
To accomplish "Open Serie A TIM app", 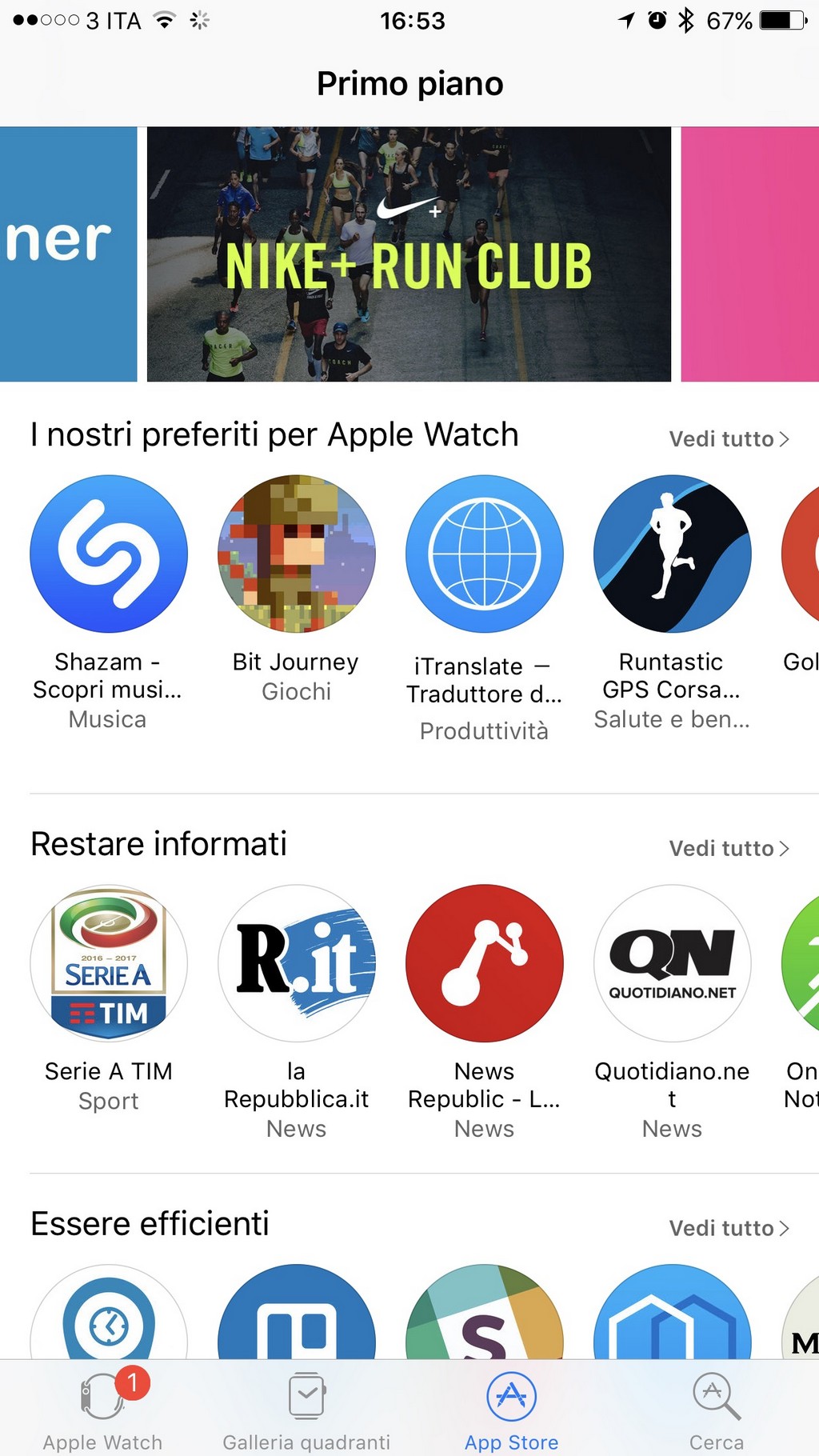I will (109, 963).
